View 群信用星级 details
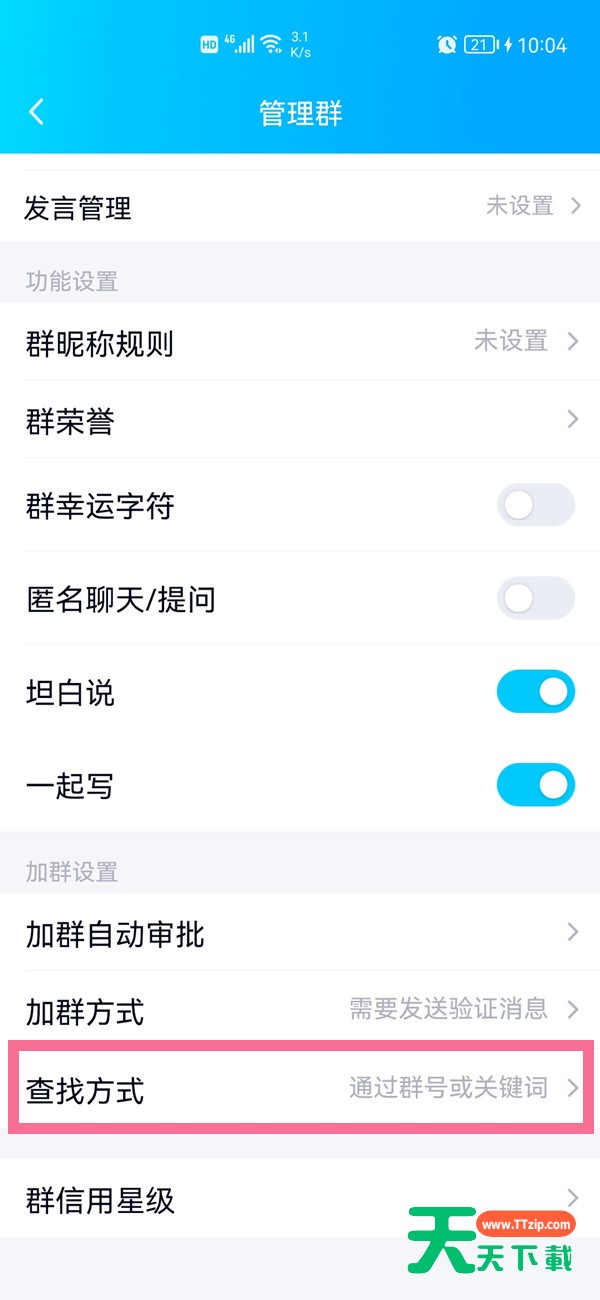600x1300 pixels. pyautogui.click(x=300, y=1198)
